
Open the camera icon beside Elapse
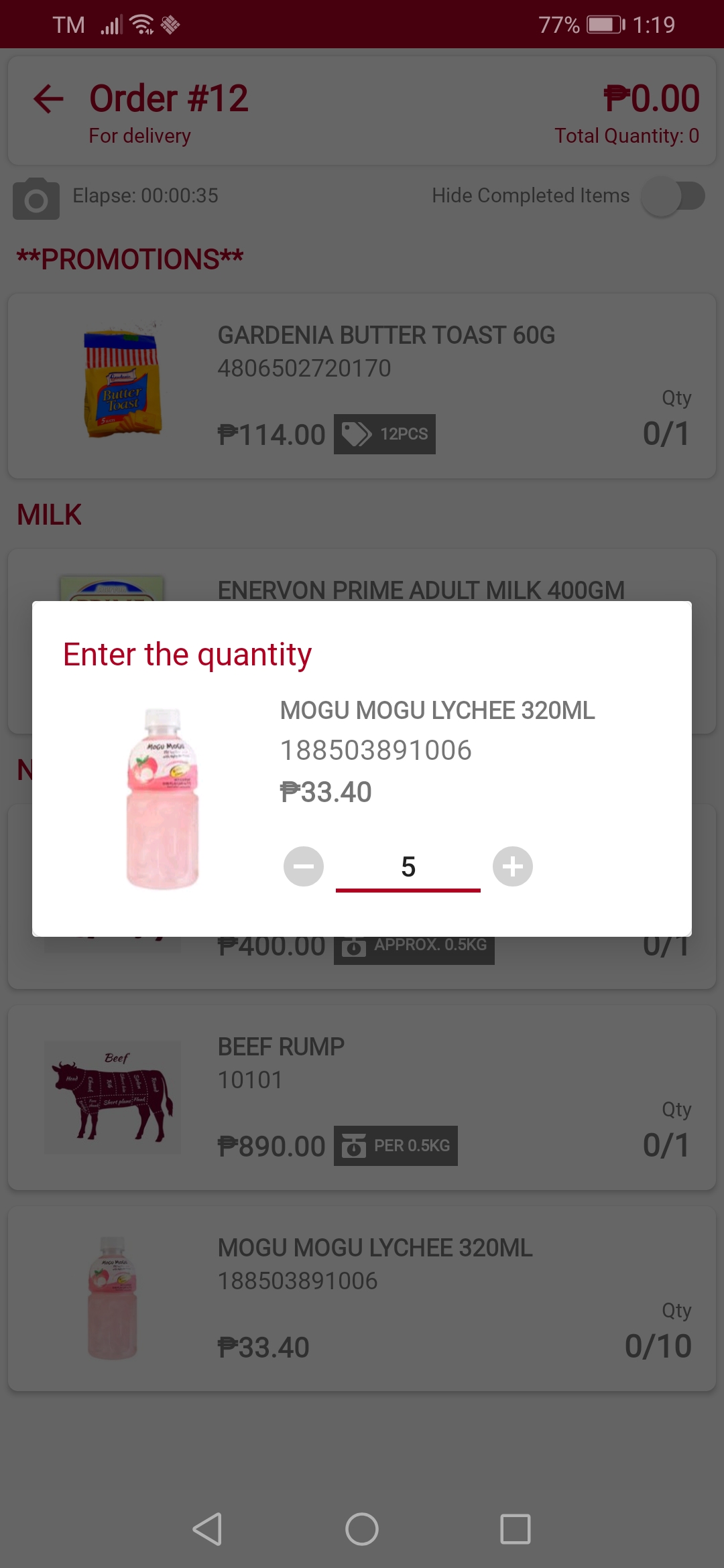tap(36, 198)
